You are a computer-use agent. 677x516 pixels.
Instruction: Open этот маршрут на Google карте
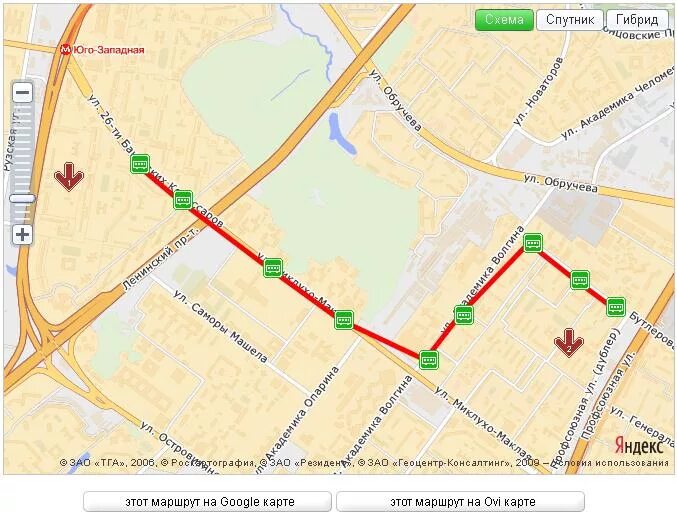(x=207, y=501)
